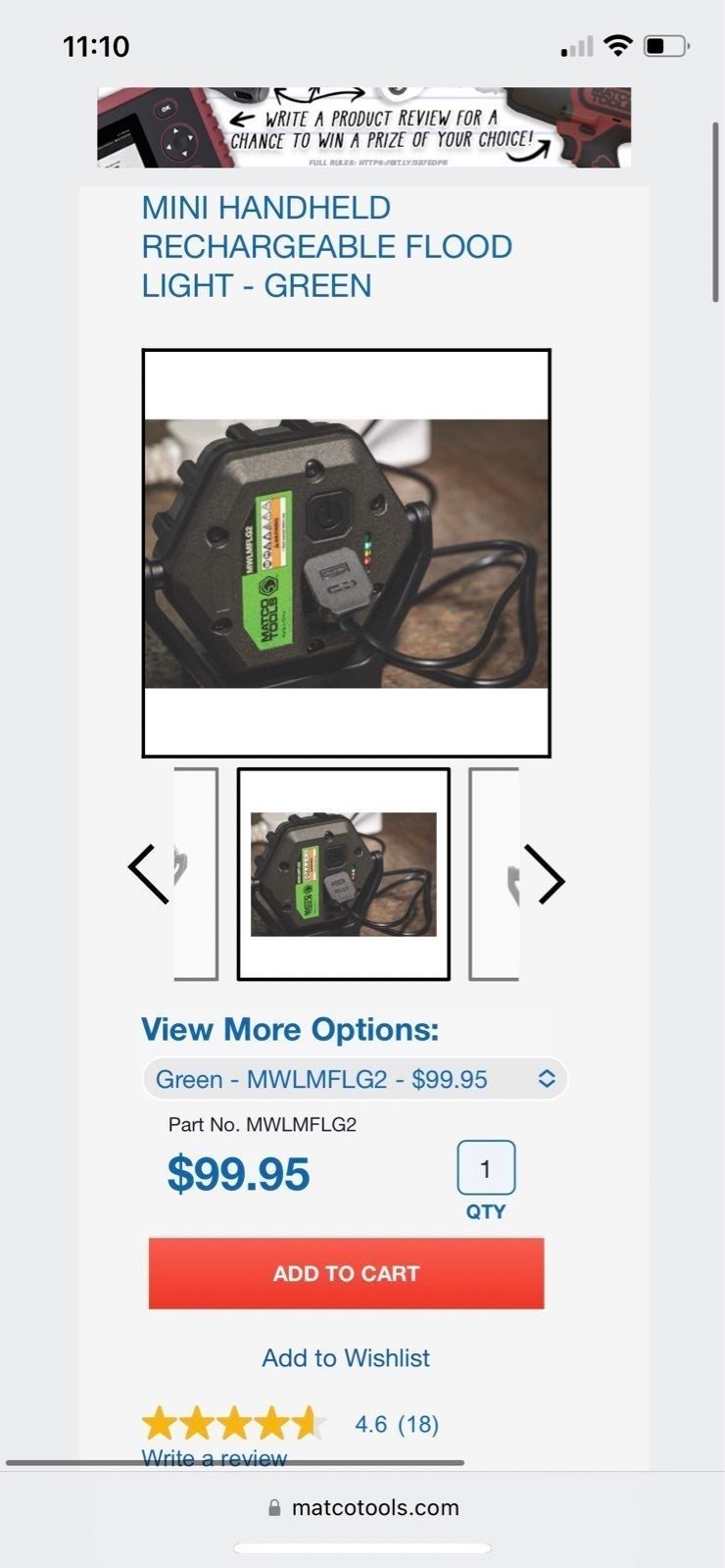Tap the Add to Cart button
Viewport: 725px width, 1568px height.
[346, 1273]
